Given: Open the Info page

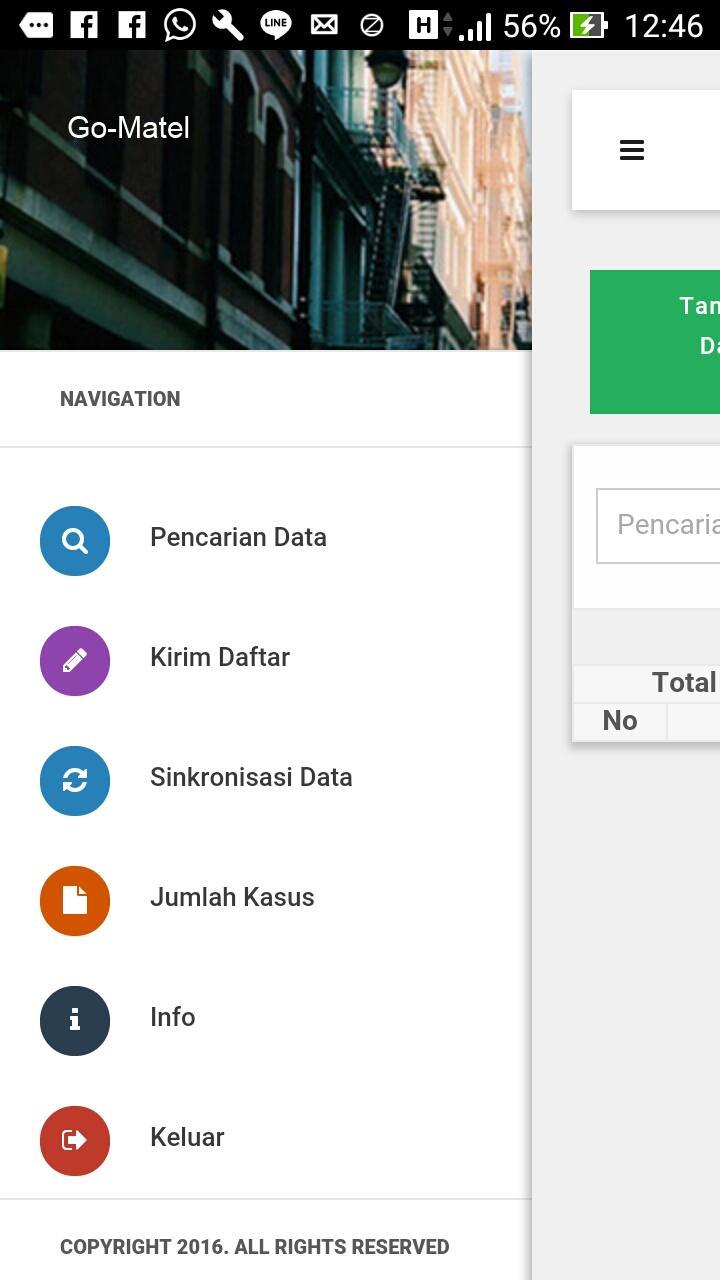Looking at the screenshot, I should point(172,1017).
